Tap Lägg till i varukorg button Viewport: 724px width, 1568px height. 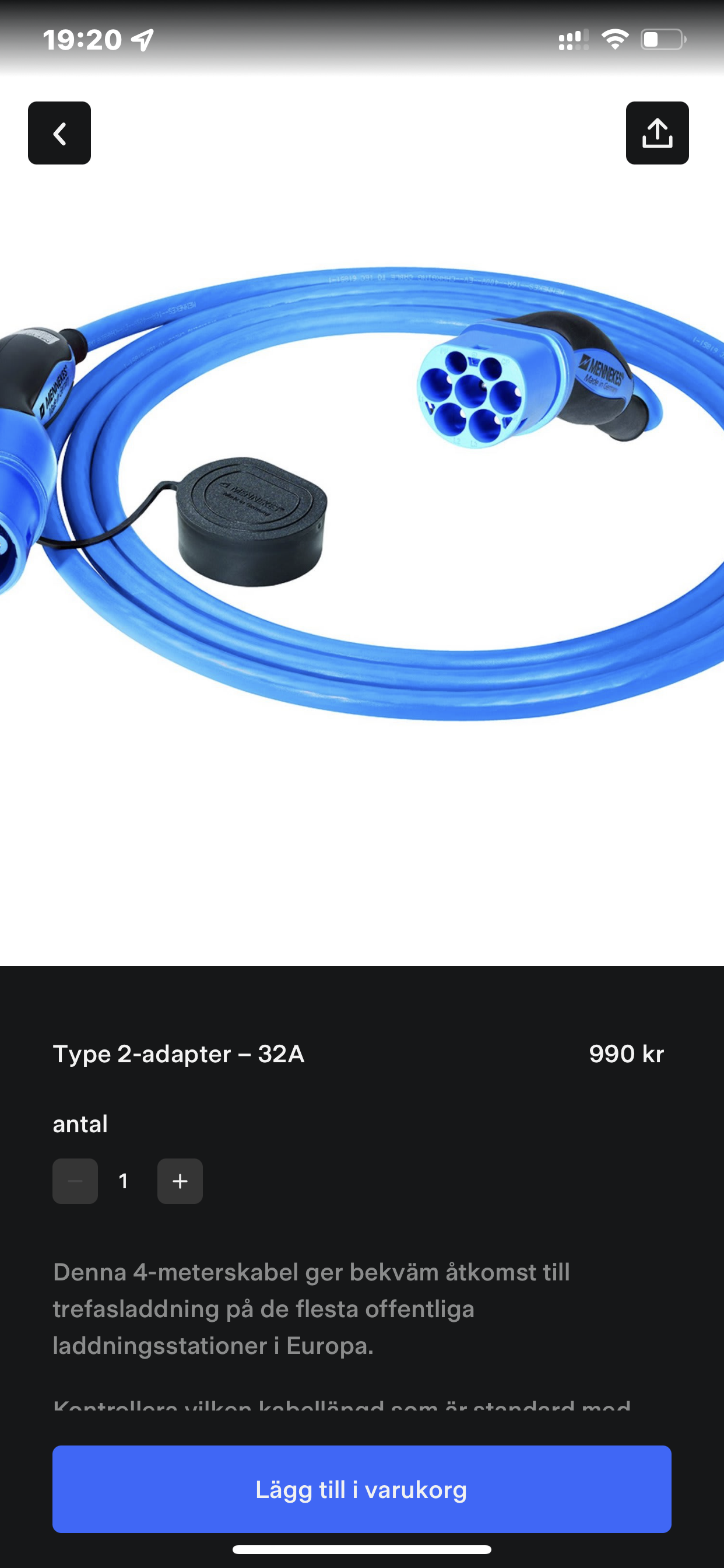tap(361, 1489)
